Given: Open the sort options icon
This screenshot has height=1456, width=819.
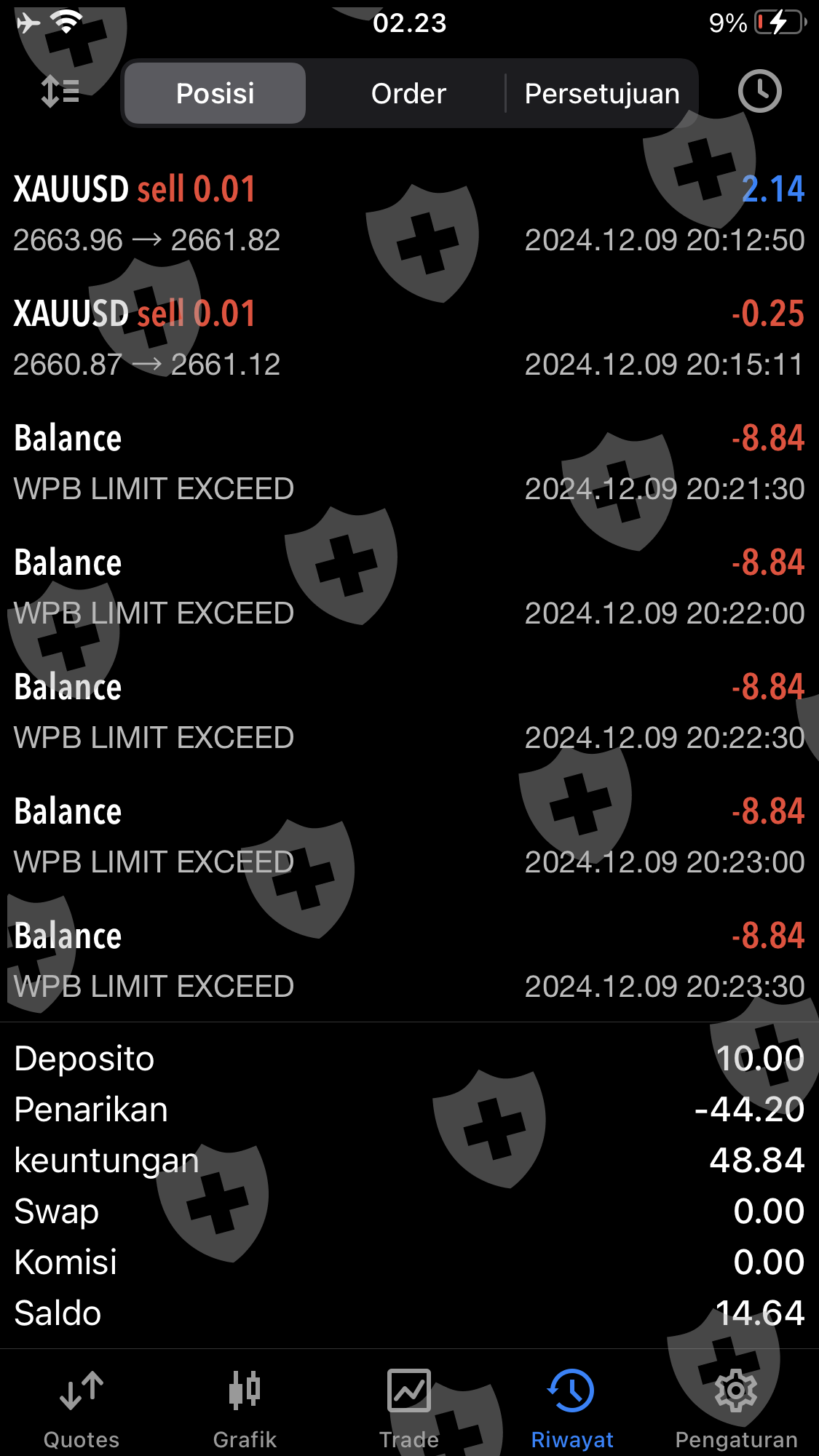Looking at the screenshot, I should (x=60, y=92).
